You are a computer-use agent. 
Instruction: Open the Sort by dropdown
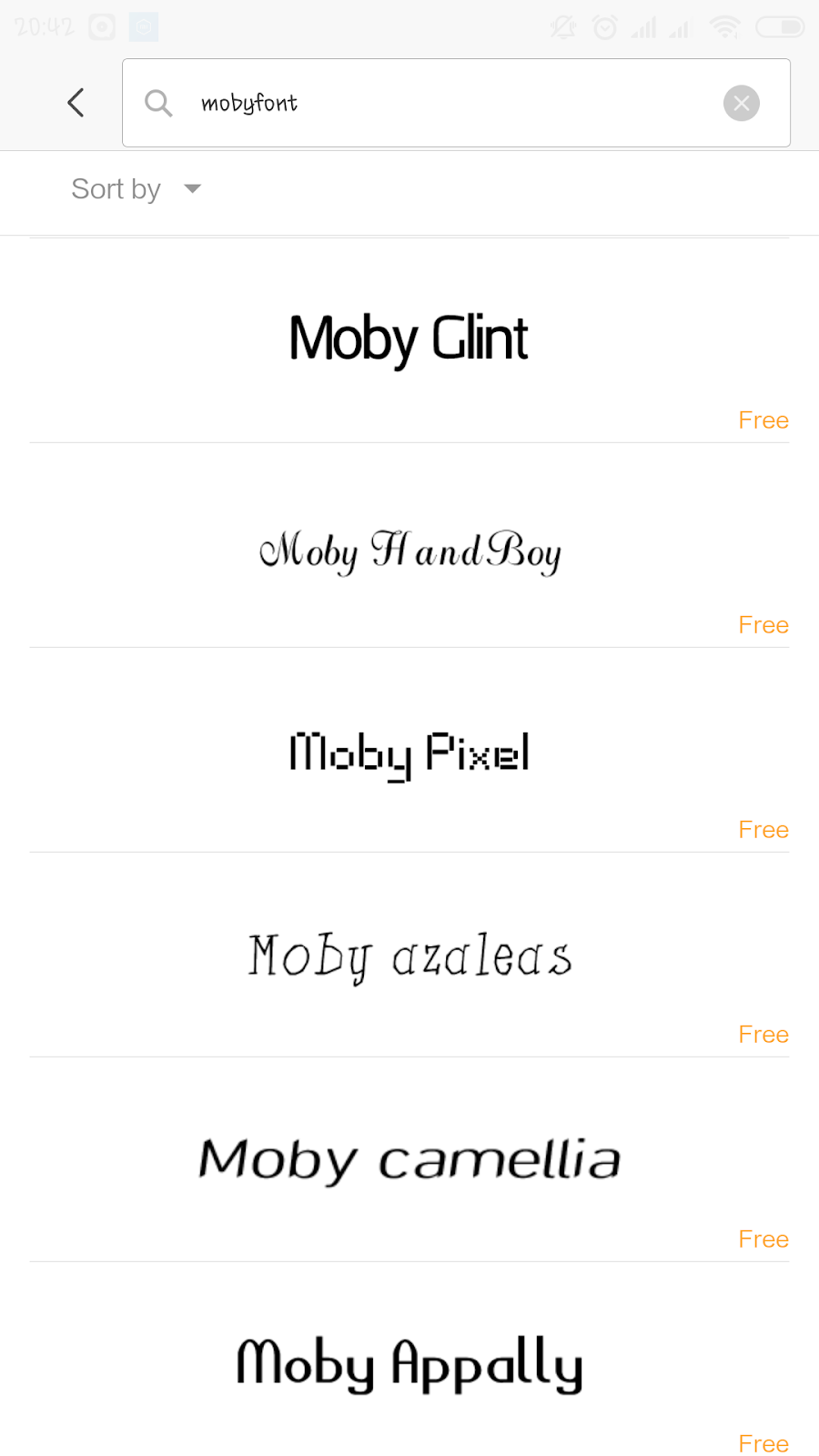pos(116,189)
